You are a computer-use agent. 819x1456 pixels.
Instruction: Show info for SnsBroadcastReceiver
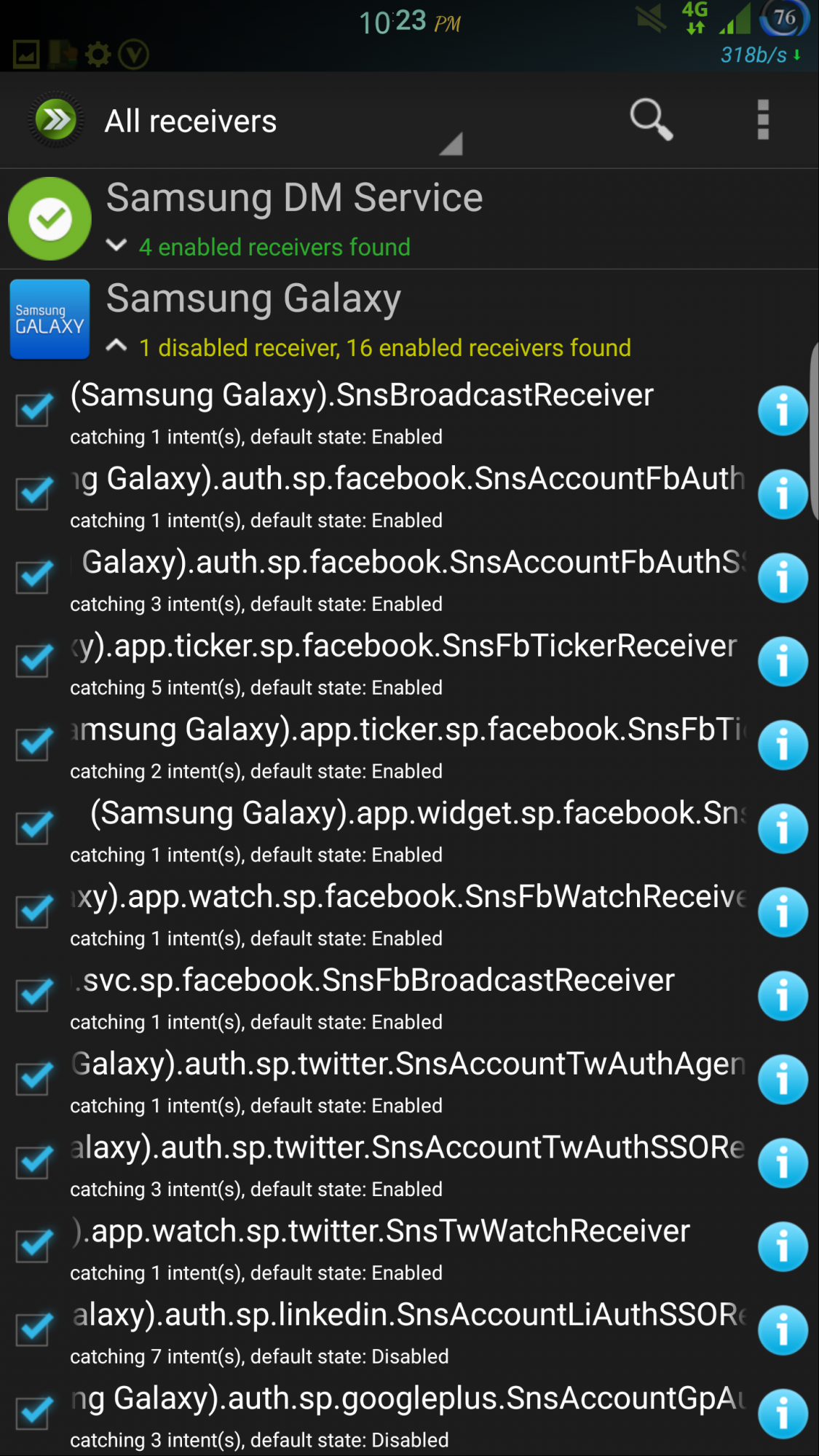(783, 411)
